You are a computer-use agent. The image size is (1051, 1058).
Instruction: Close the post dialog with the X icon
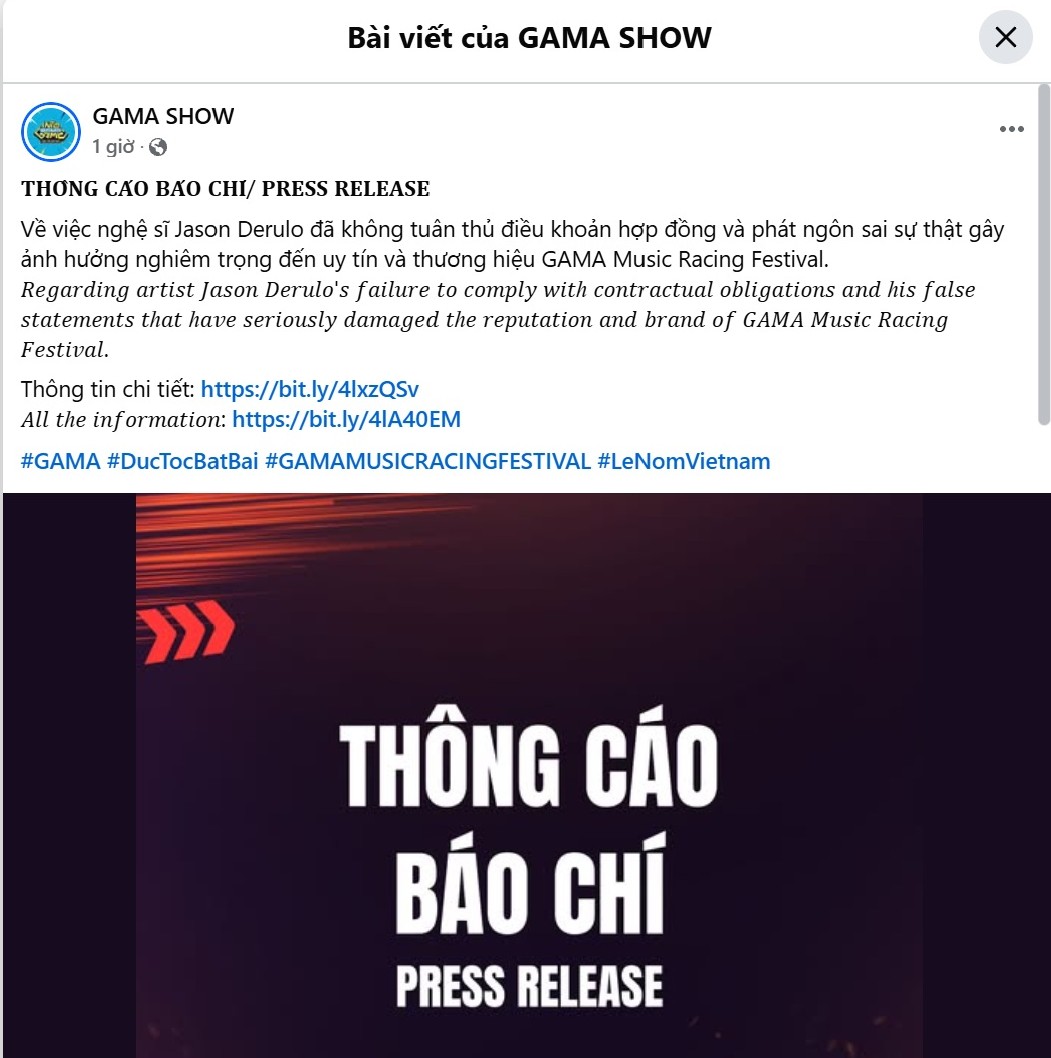click(x=1005, y=37)
